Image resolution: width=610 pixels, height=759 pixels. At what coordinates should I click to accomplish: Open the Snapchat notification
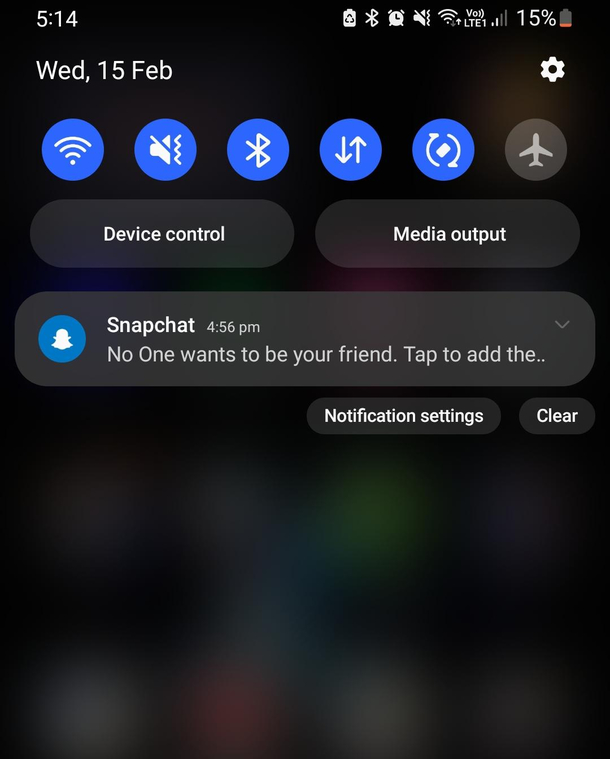pyautogui.click(x=300, y=341)
